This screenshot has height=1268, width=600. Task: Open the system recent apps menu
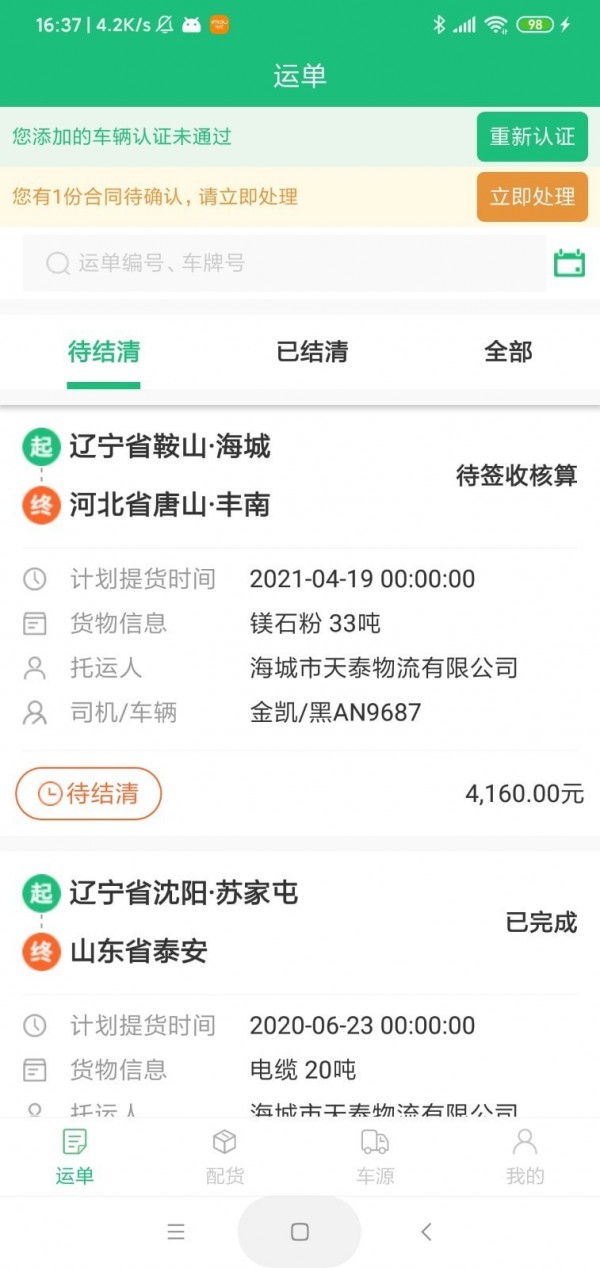pyautogui.click(x=176, y=1232)
